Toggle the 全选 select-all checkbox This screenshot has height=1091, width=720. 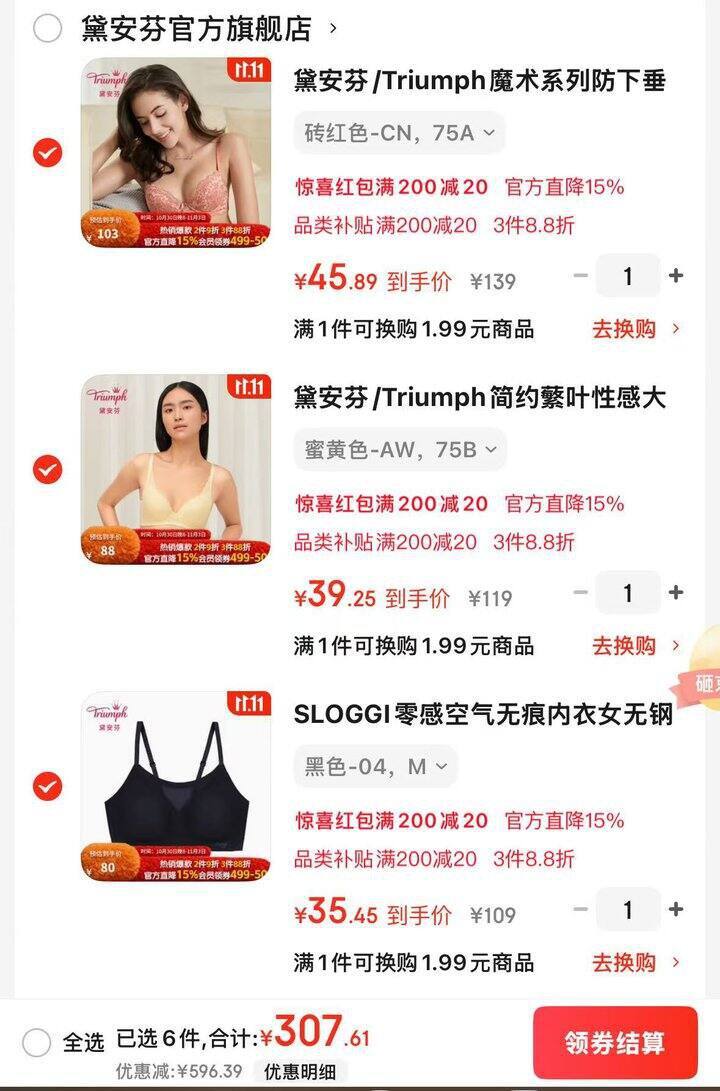[x=37, y=1043]
